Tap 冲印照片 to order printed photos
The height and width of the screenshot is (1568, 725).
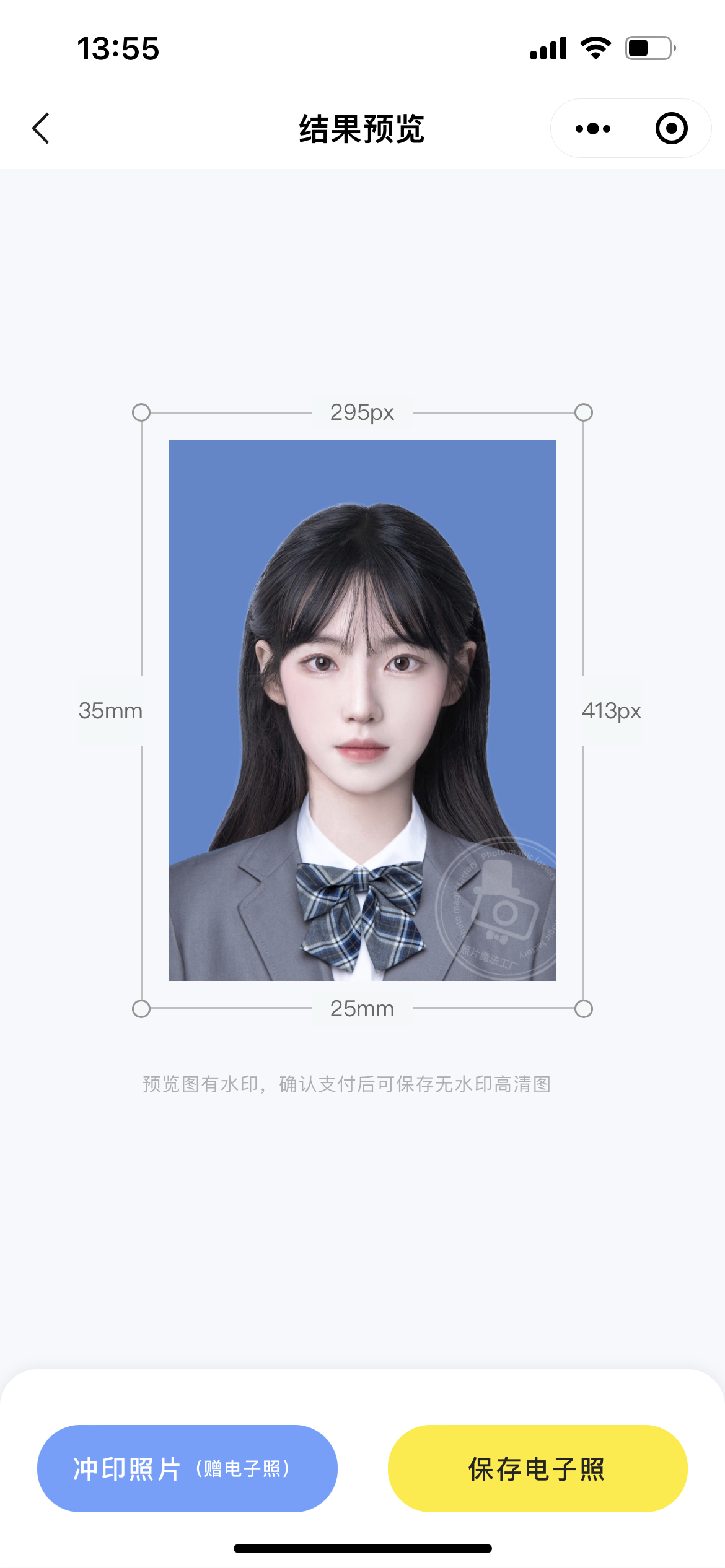187,1468
